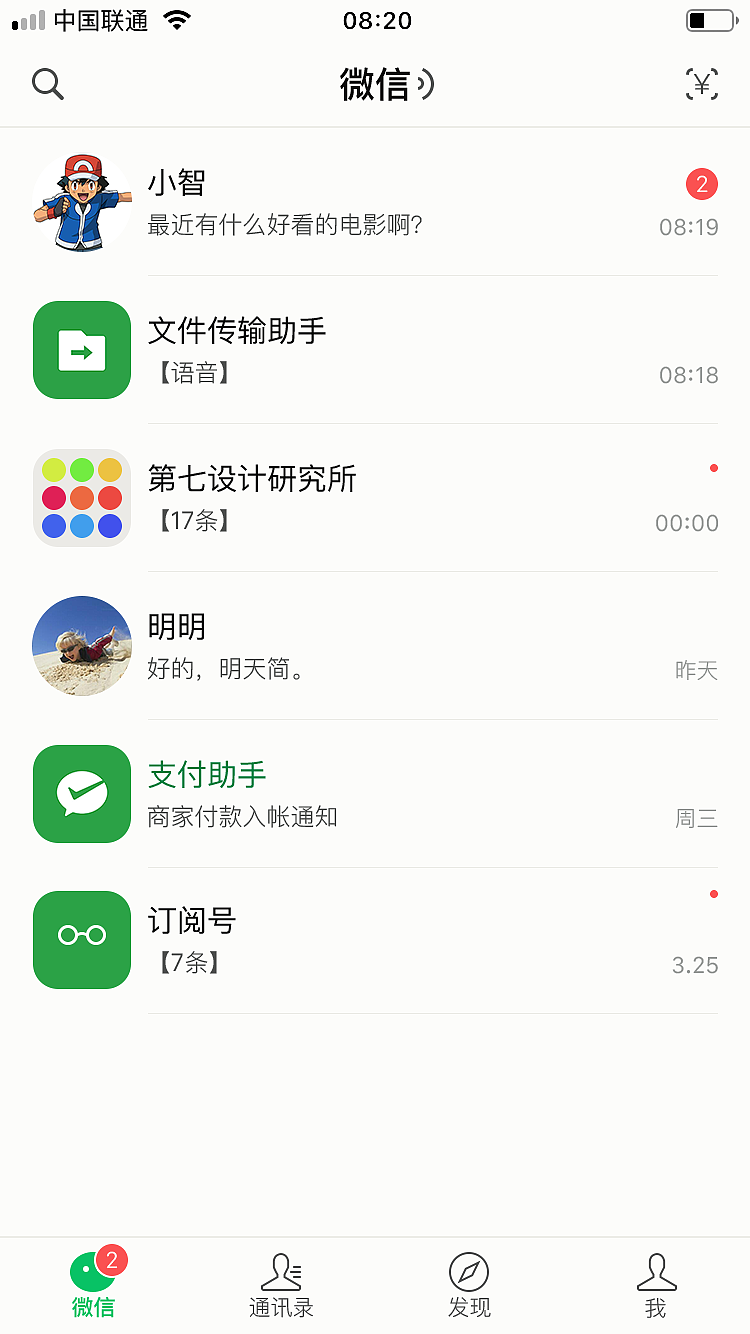The height and width of the screenshot is (1334, 750).
Task: Tap the red dot on 订阅号
Action: 714,895
